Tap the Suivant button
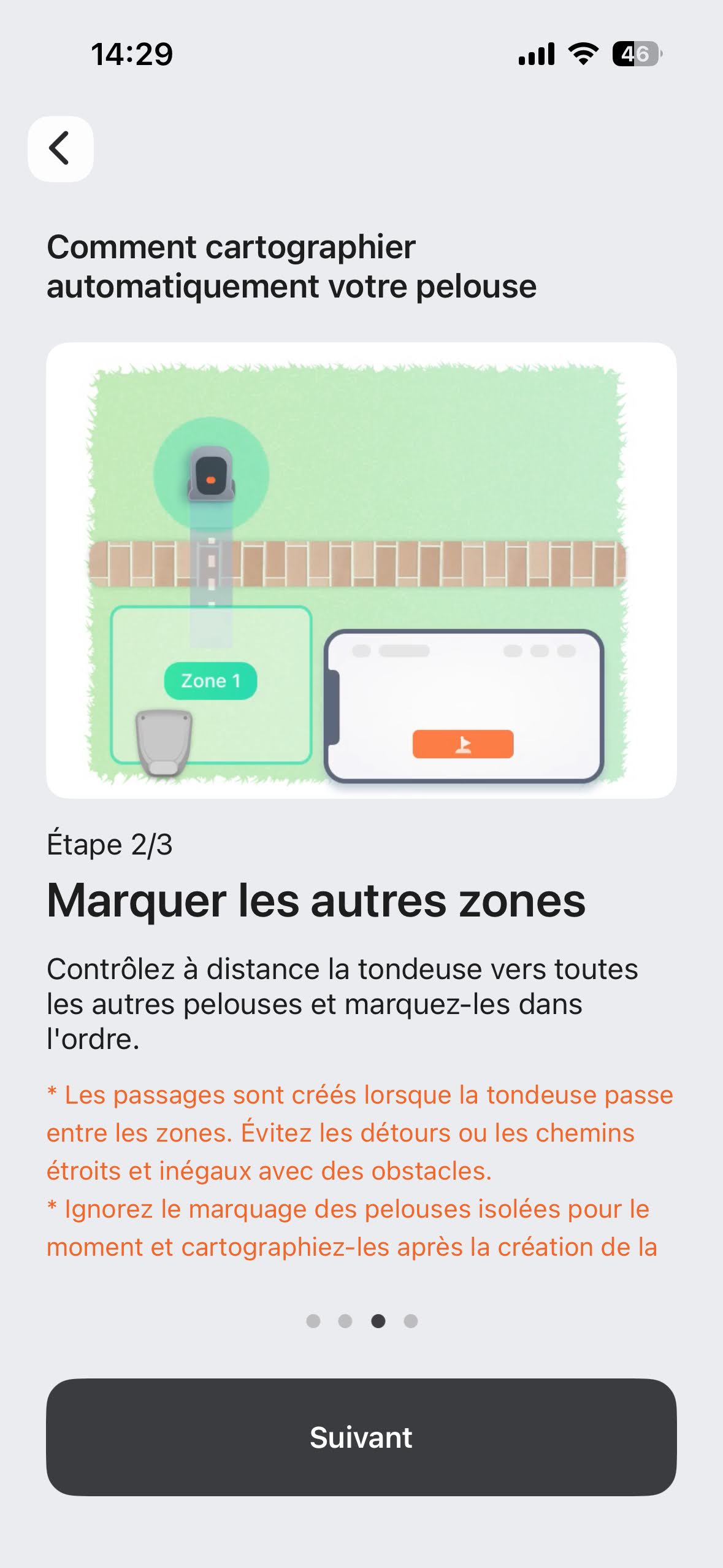The image size is (723, 1568). [x=361, y=1437]
